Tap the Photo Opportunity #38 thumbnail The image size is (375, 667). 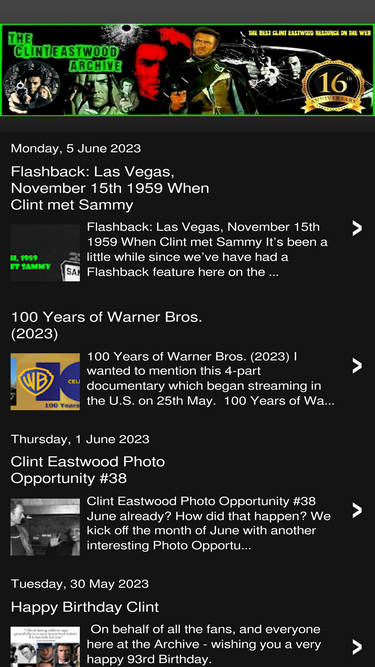tap(45, 527)
